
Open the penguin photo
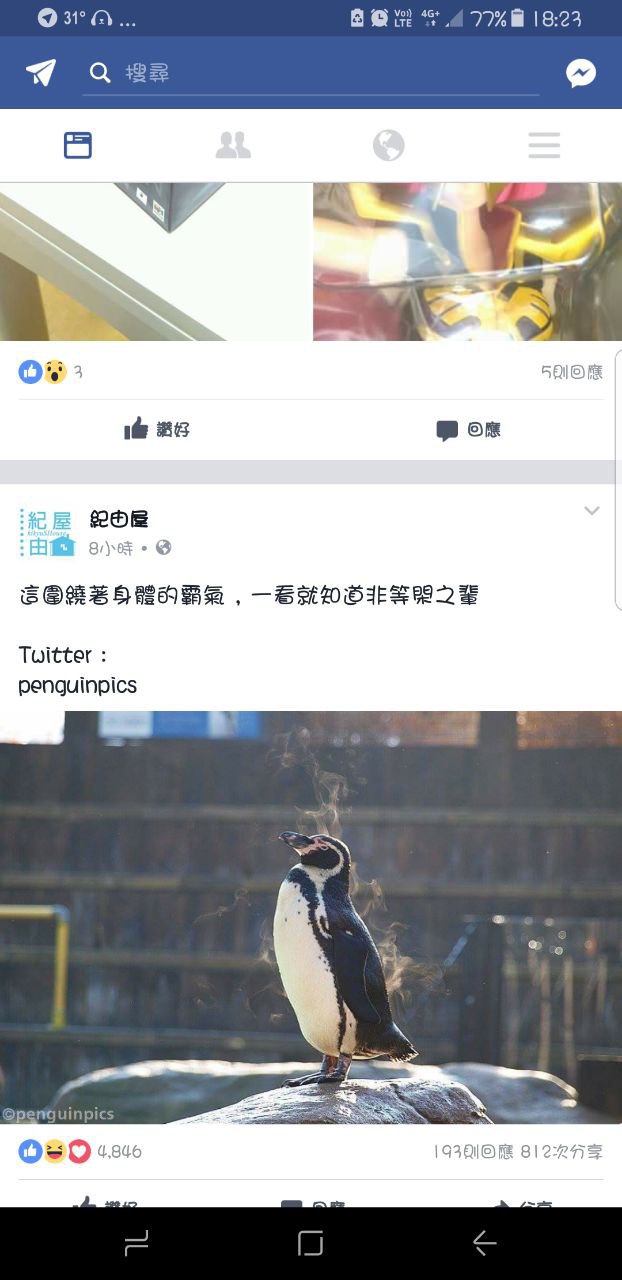coord(311,917)
